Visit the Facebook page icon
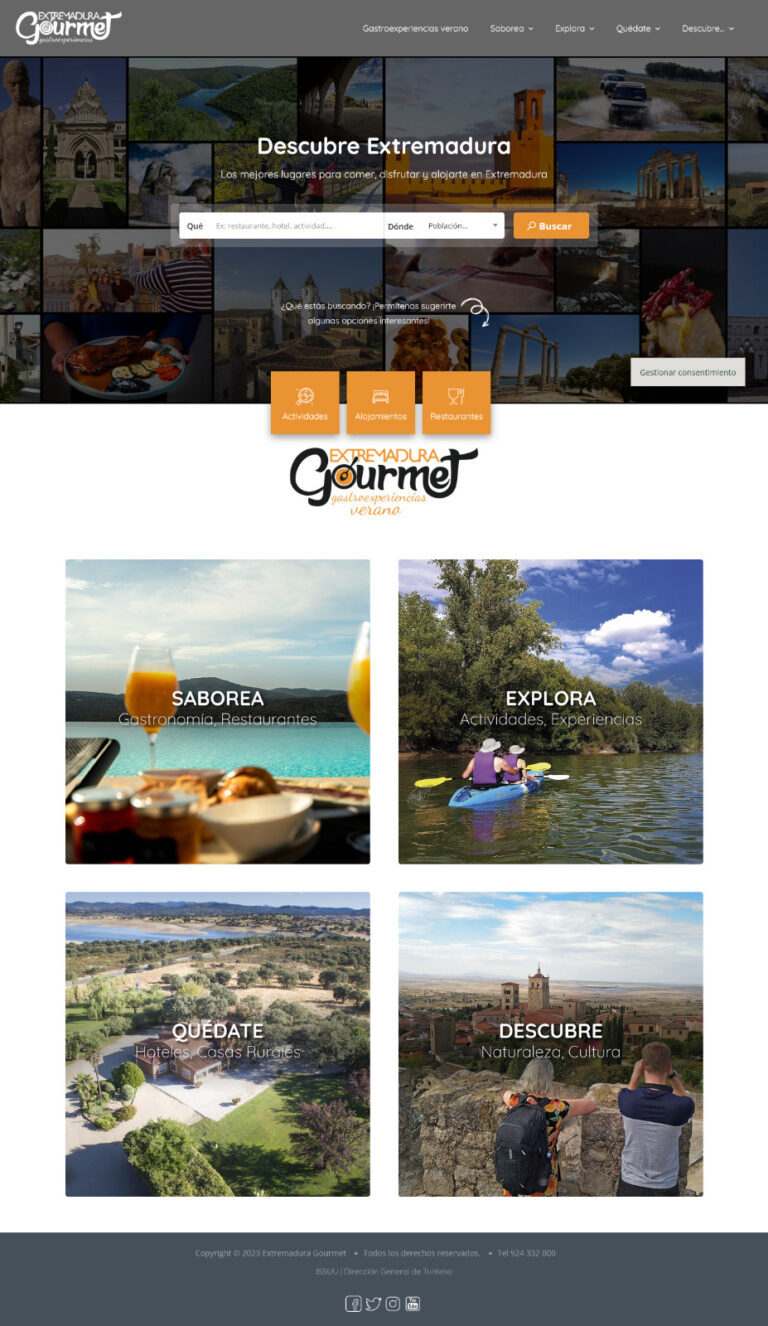Image resolution: width=768 pixels, height=1326 pixels. point(353,1303)
